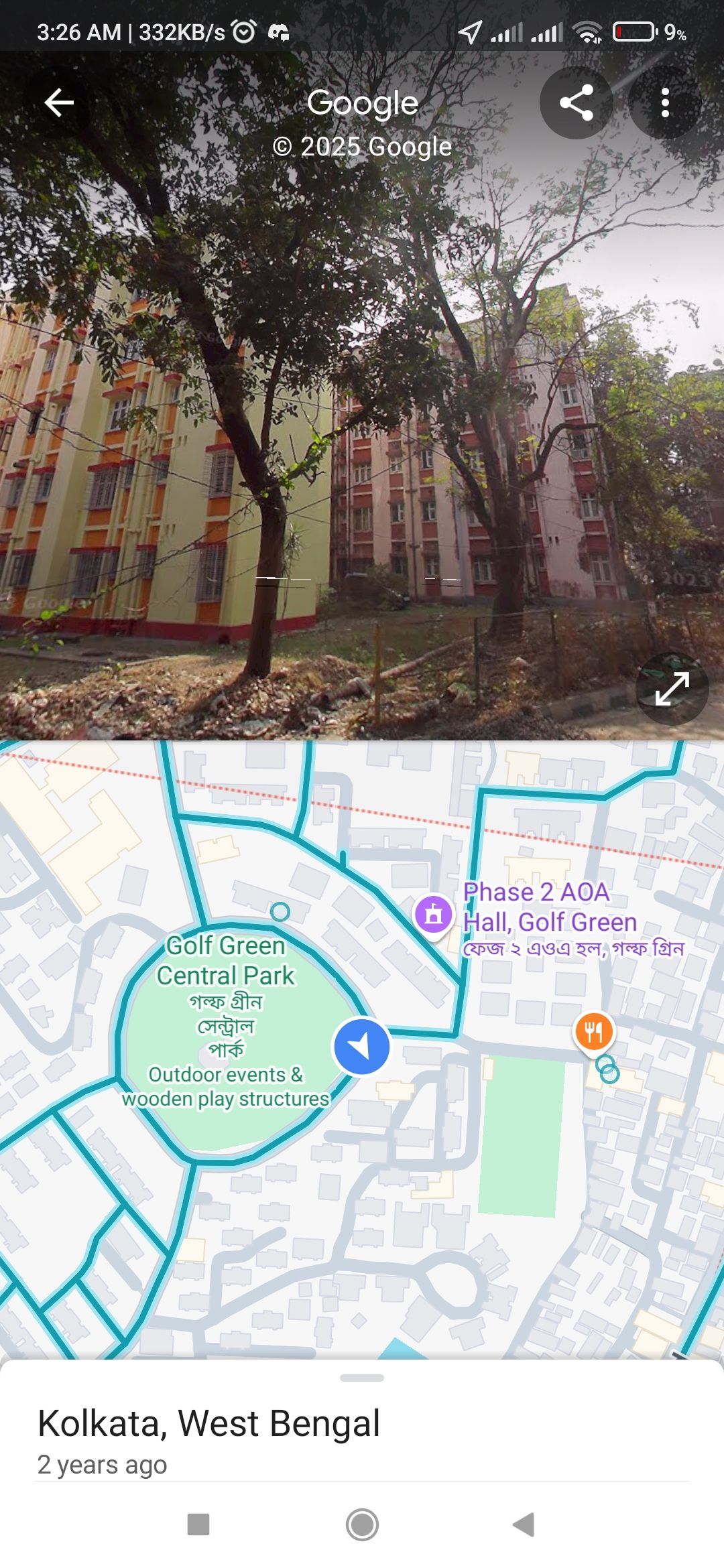724x1568 pixels.
Task: Expand the Kolkata, West Bengal sheet handle
Action: point(362,1378)
